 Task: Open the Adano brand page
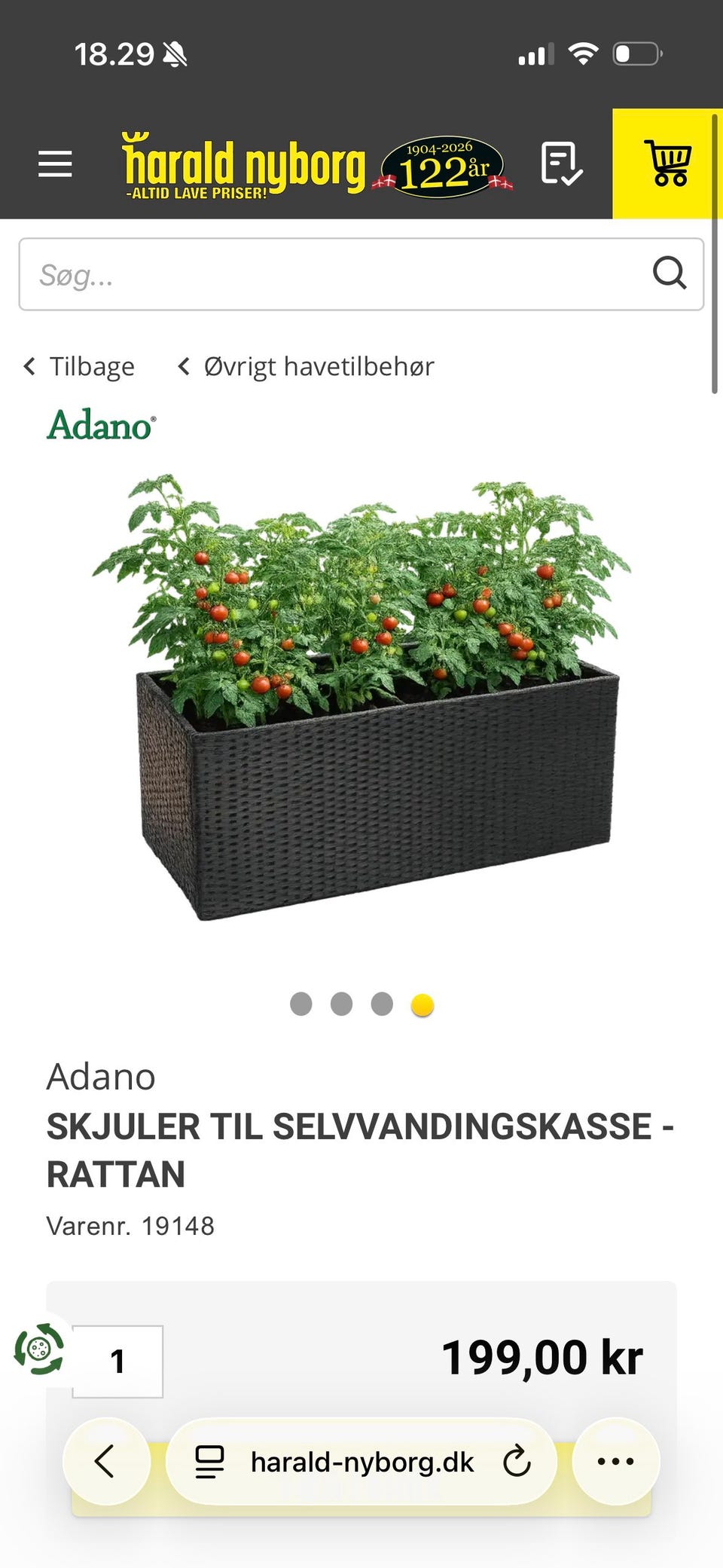tap(101, 424)
